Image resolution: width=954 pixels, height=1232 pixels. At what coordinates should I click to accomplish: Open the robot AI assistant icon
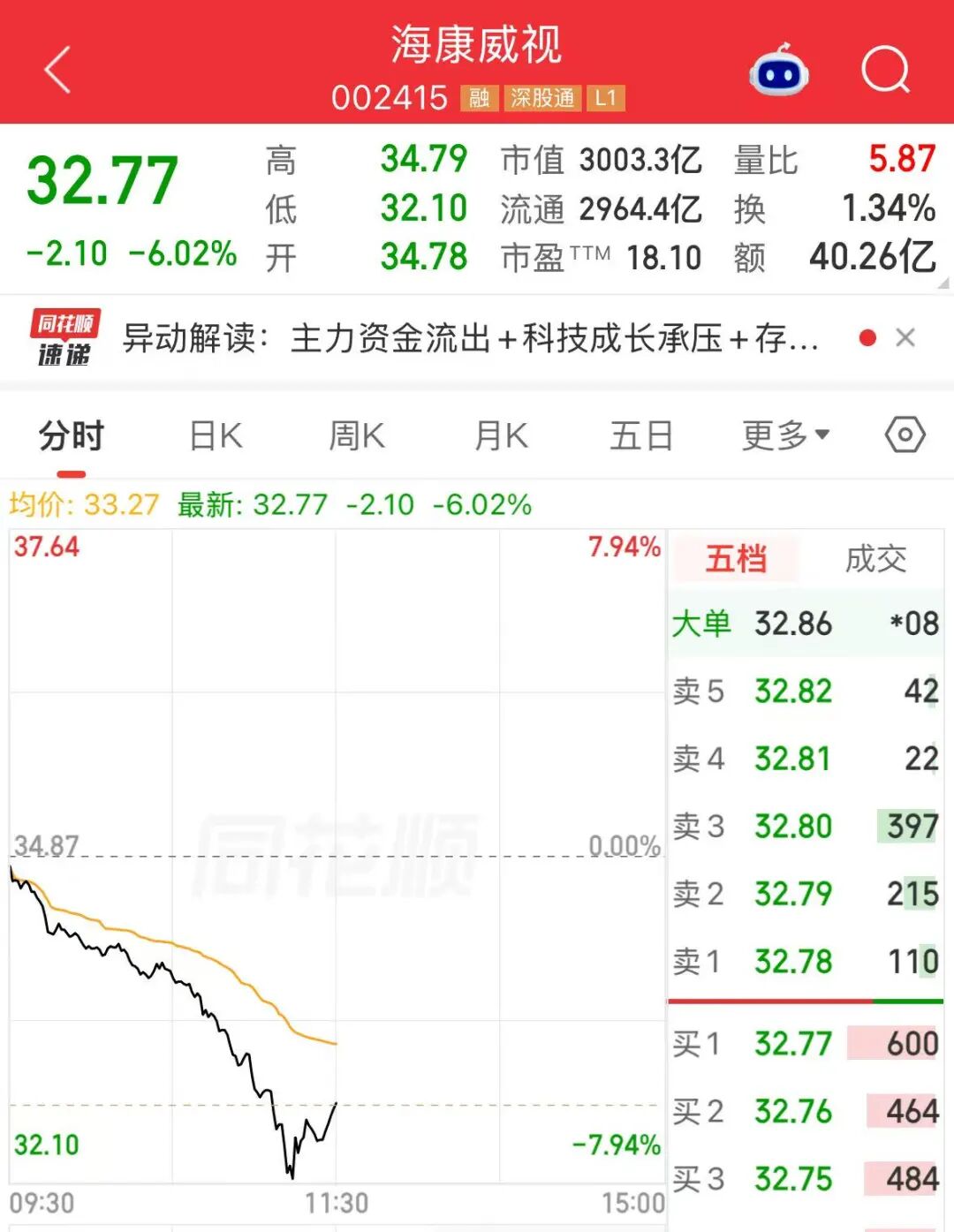778,70
